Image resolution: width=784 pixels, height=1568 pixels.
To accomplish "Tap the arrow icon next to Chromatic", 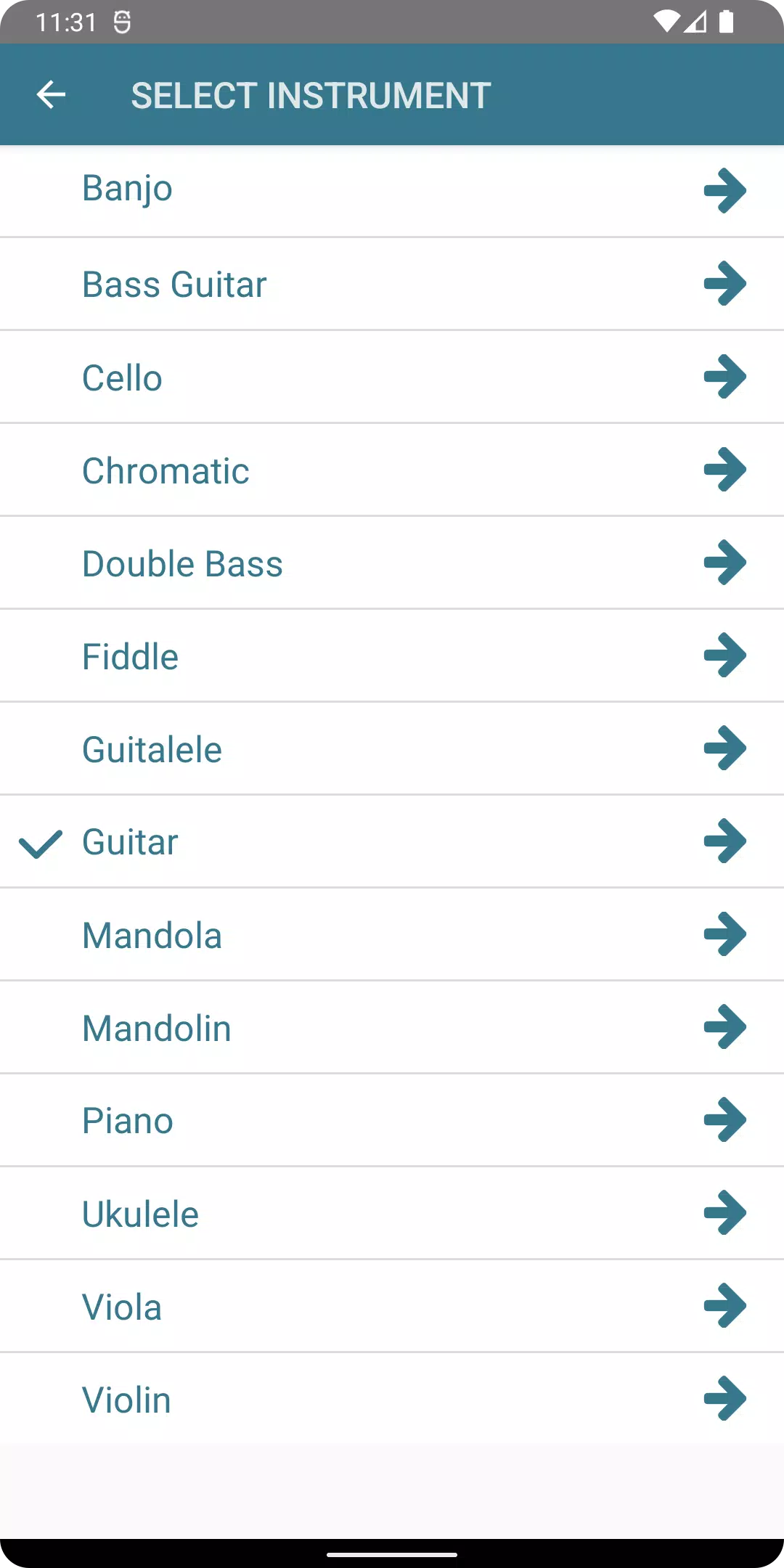I will pyautogui.click(x=724, y=470).
